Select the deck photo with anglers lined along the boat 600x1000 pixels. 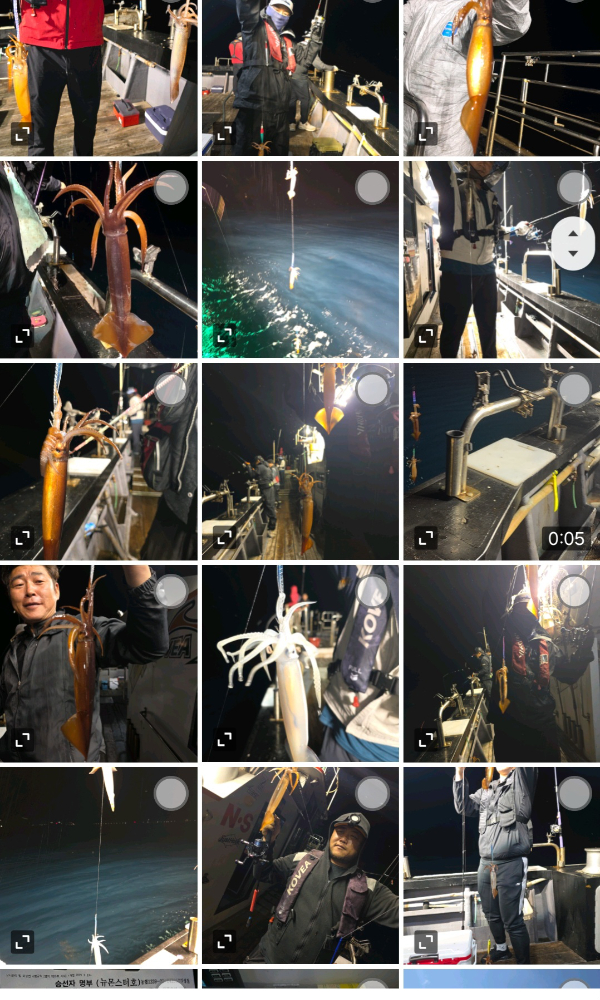tap(372, 389)
